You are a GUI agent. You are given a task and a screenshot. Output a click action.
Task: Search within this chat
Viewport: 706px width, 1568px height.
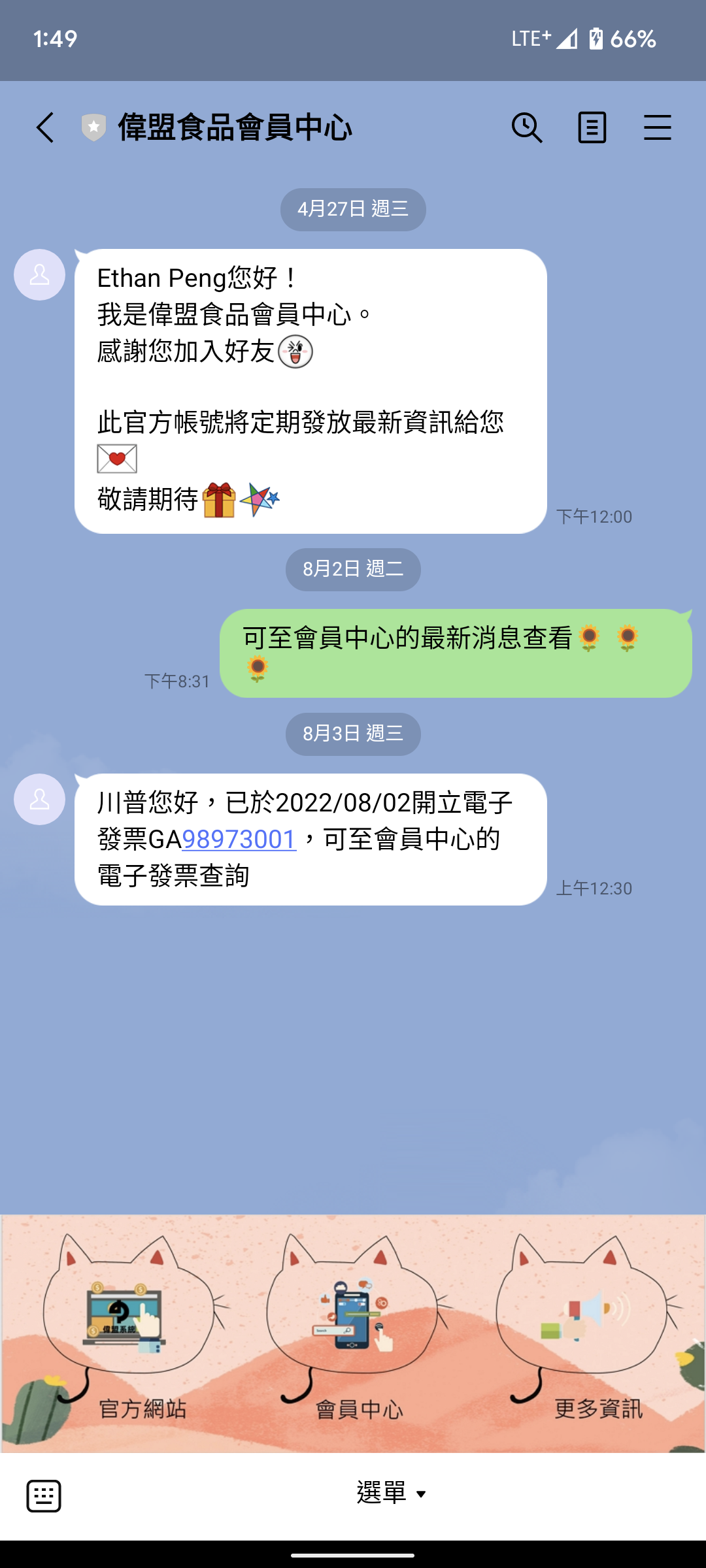click(527, 127)
